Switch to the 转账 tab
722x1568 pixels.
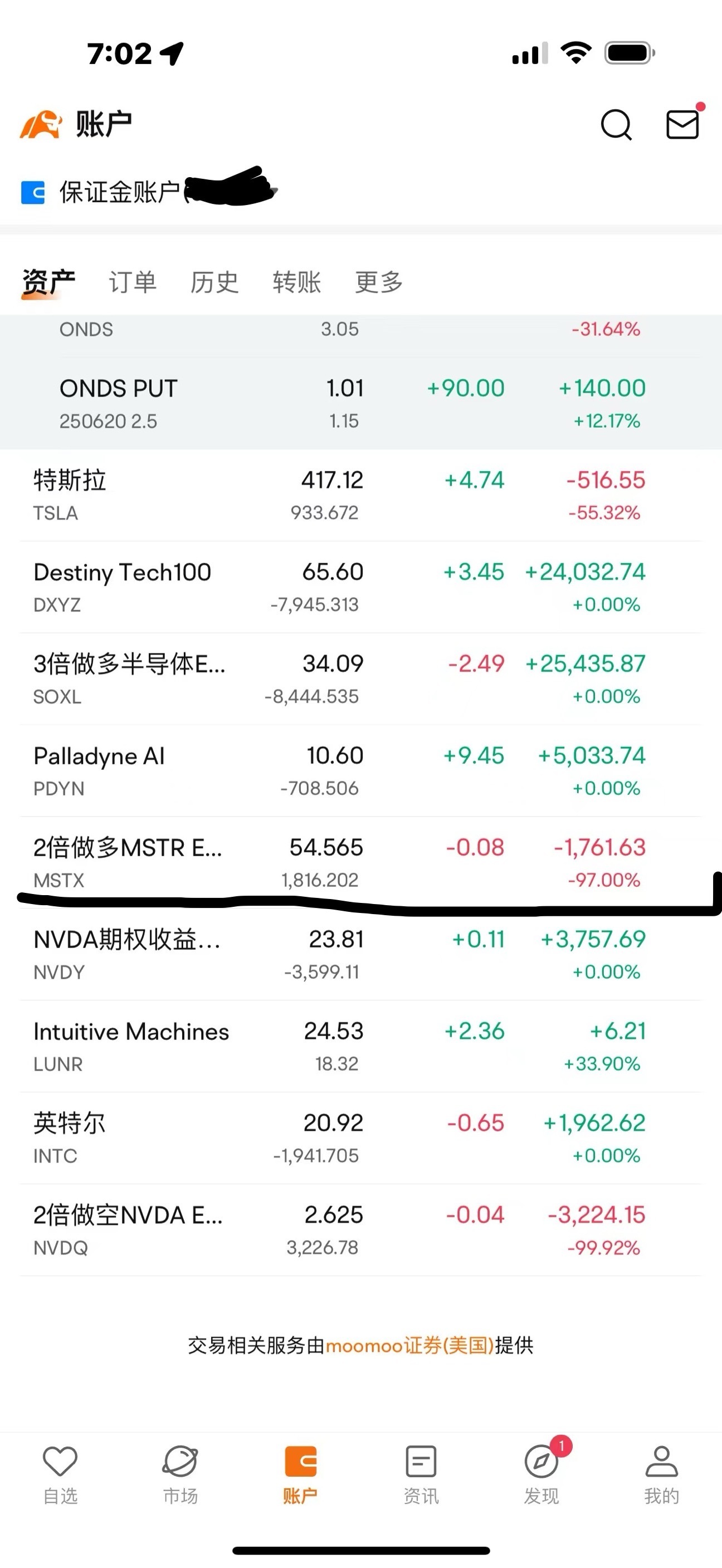click(296, 282)
